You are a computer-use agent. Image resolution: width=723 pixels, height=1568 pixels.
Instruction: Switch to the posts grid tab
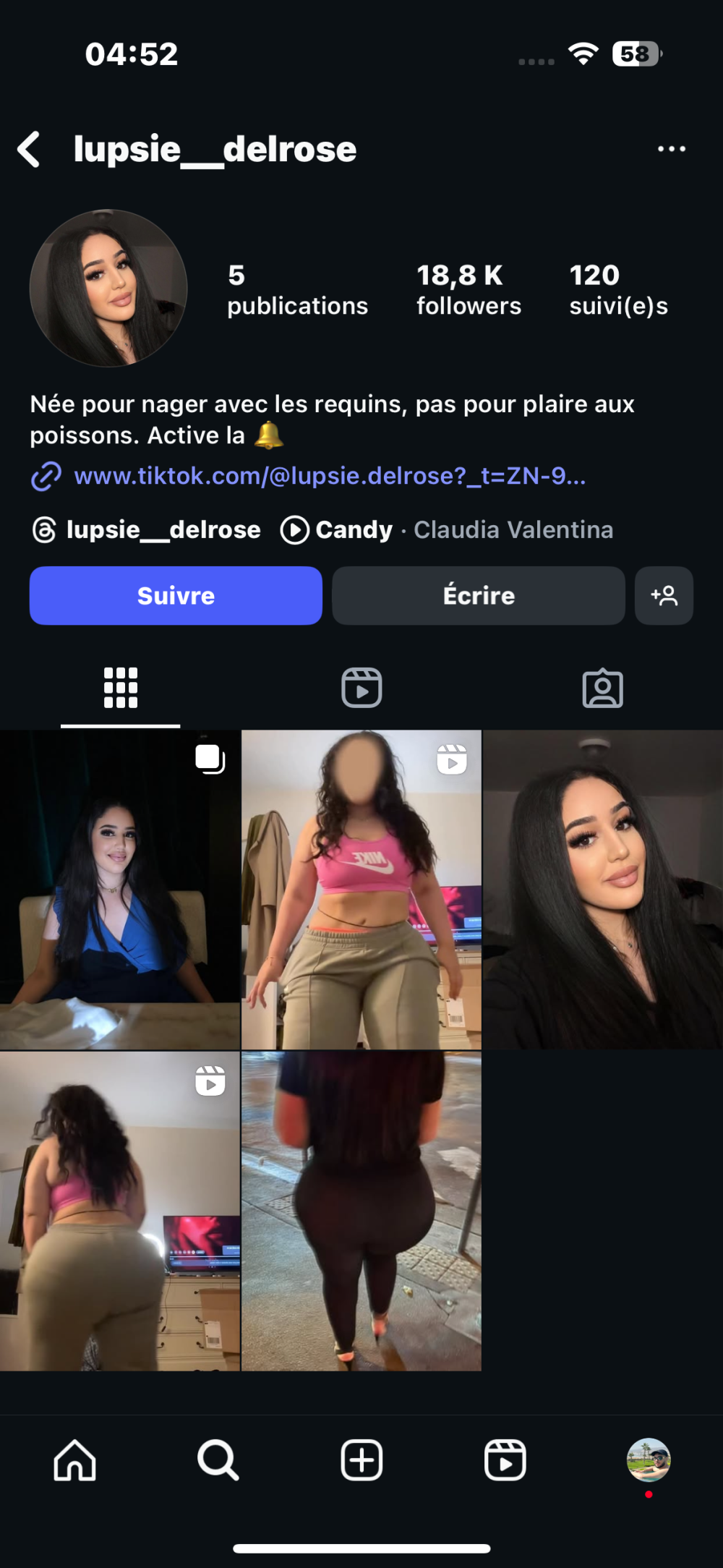[121, 688]
